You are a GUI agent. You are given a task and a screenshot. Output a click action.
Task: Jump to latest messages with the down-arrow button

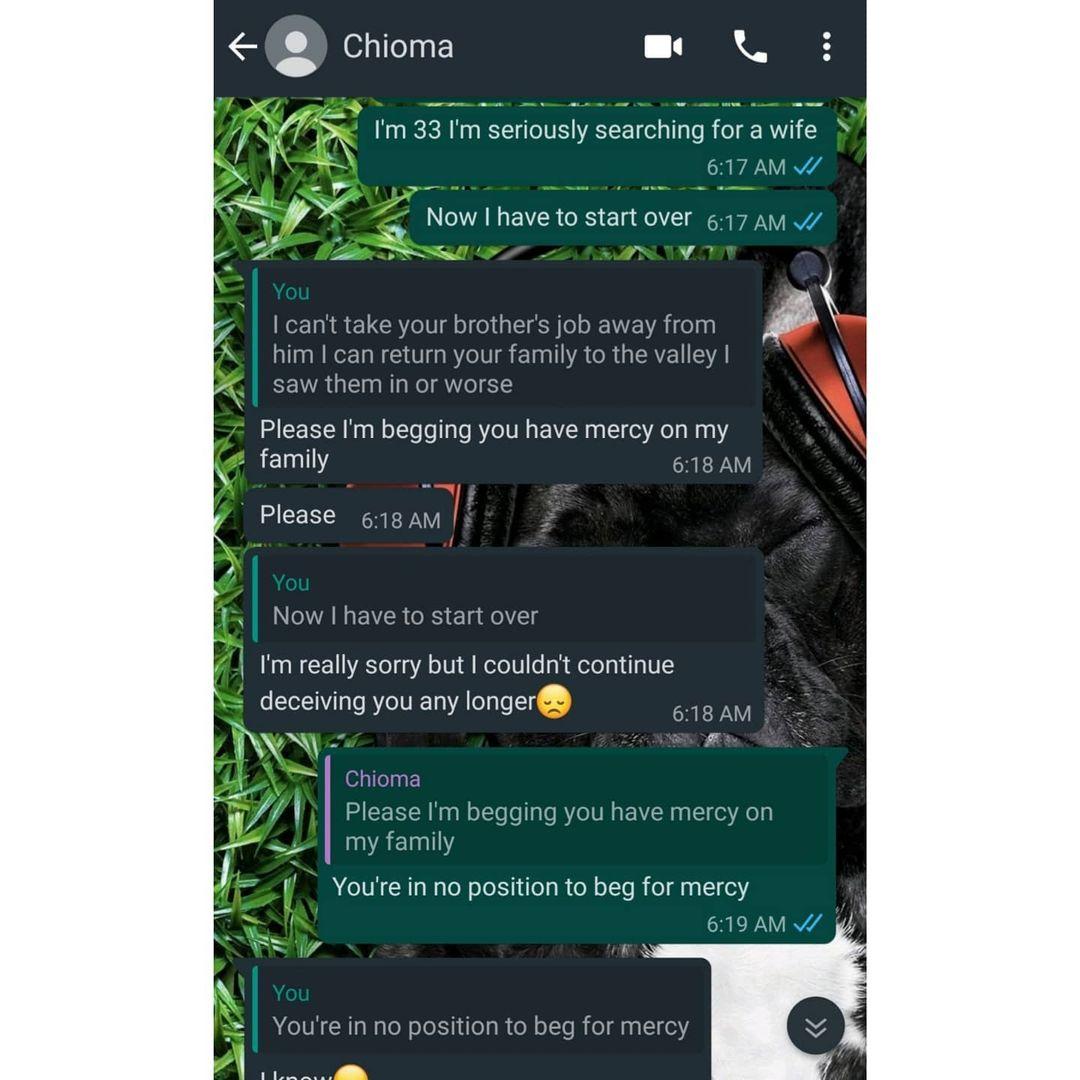point(815,1027)
